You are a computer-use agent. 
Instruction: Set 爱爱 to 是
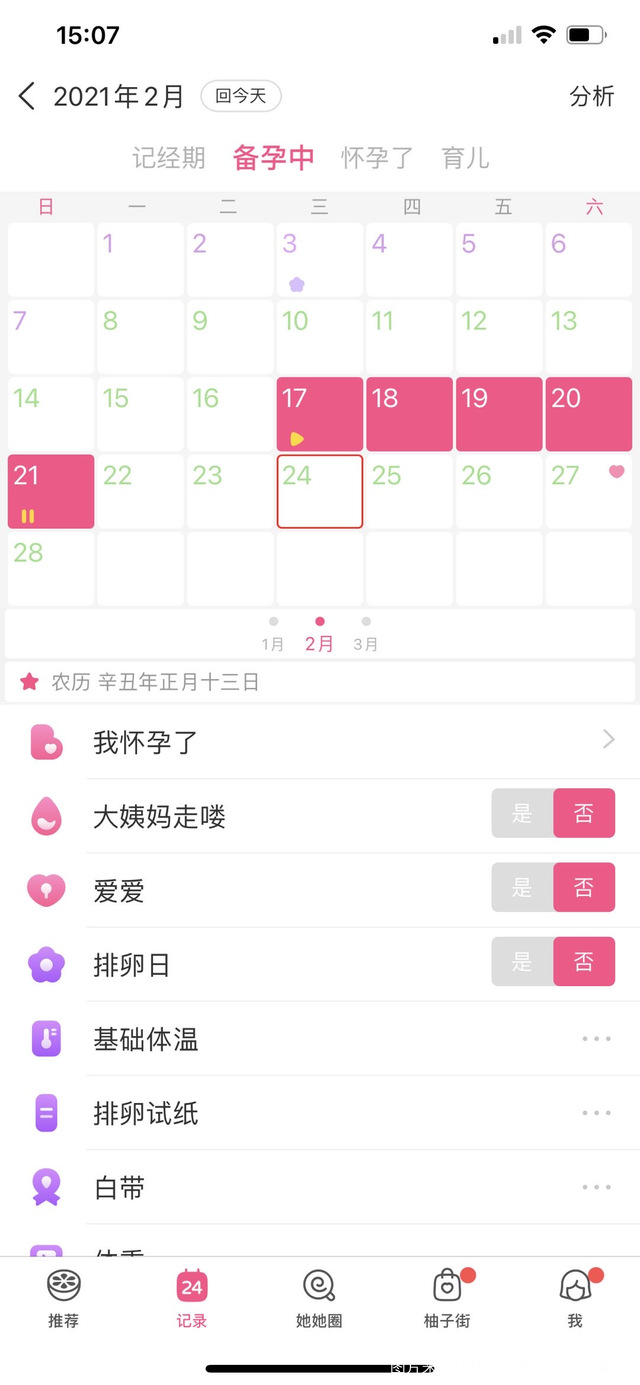click(x=522, y=888)
